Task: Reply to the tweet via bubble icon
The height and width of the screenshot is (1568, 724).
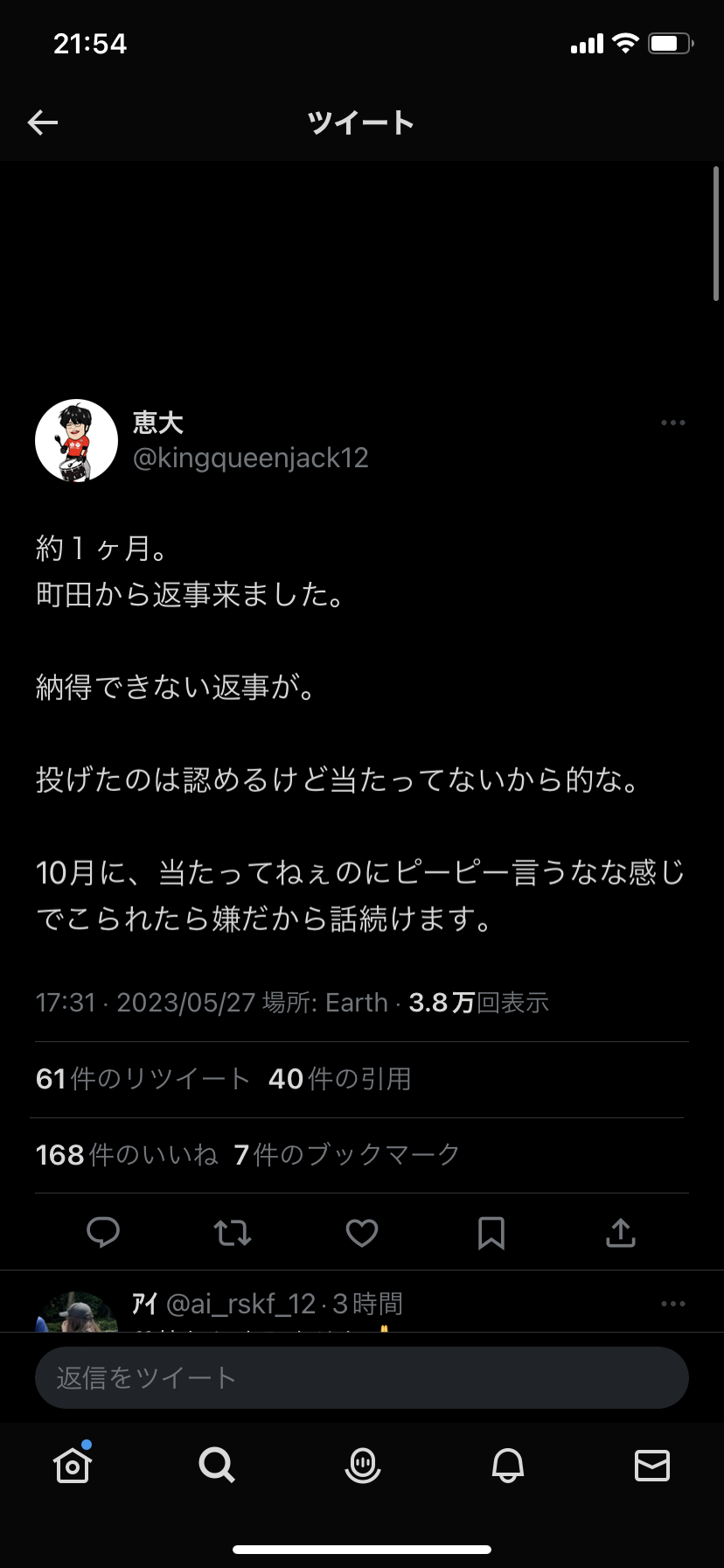Action: (103, 1232)
